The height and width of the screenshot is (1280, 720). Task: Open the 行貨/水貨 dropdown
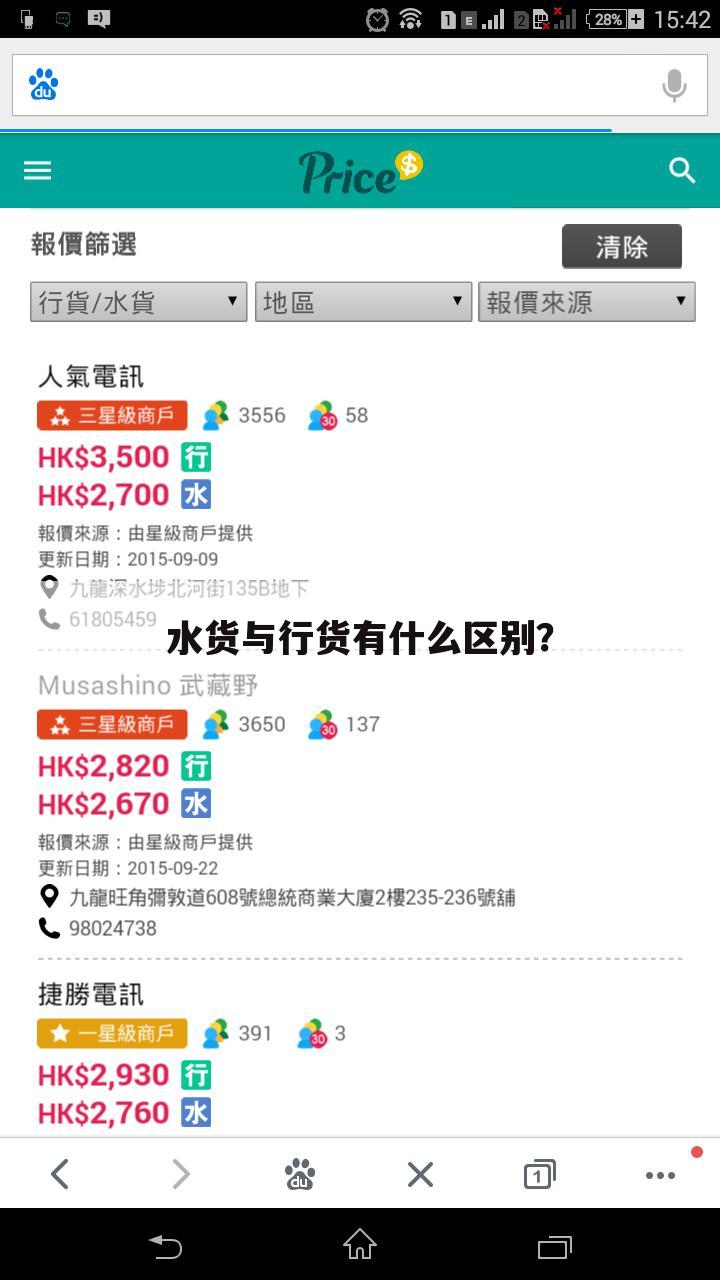click(x=138, y=301)
